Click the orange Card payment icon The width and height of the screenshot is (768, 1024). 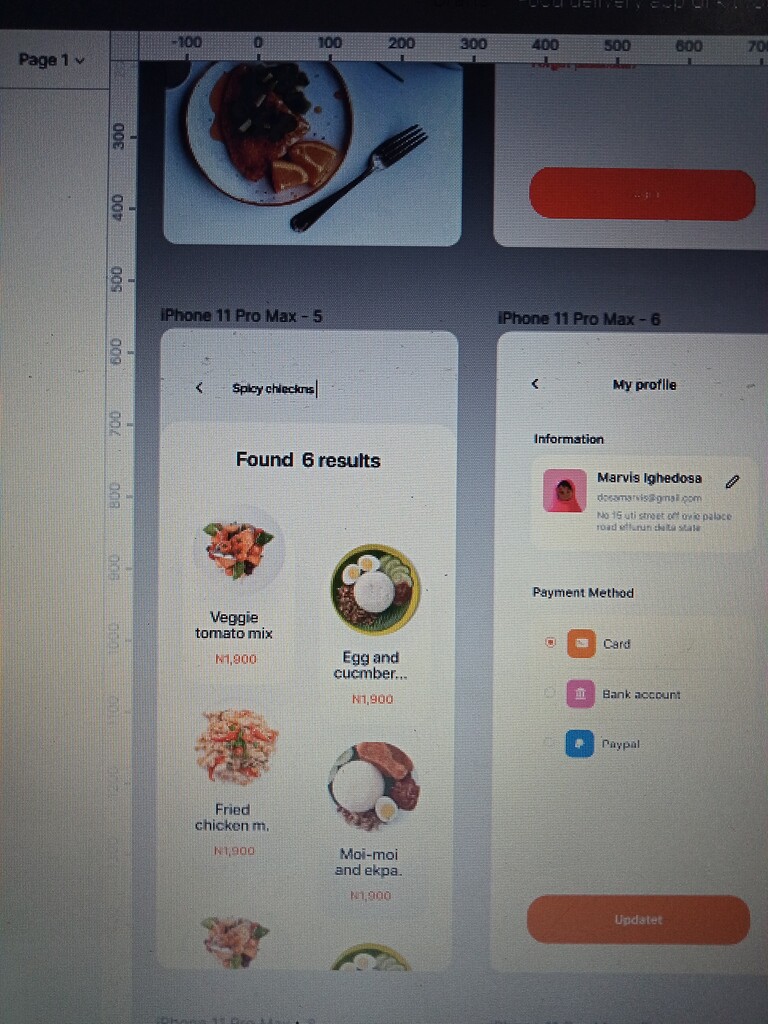[x=582, y=644]
